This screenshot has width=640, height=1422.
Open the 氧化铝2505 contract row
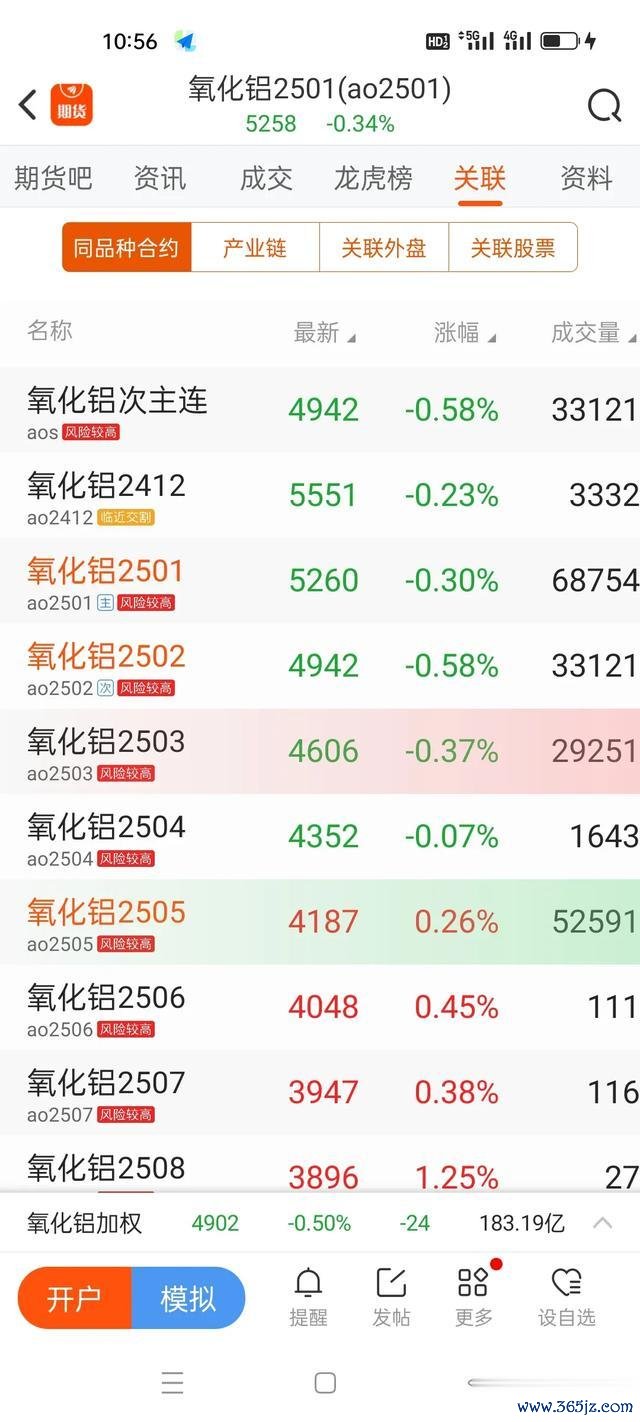(320, 921)
